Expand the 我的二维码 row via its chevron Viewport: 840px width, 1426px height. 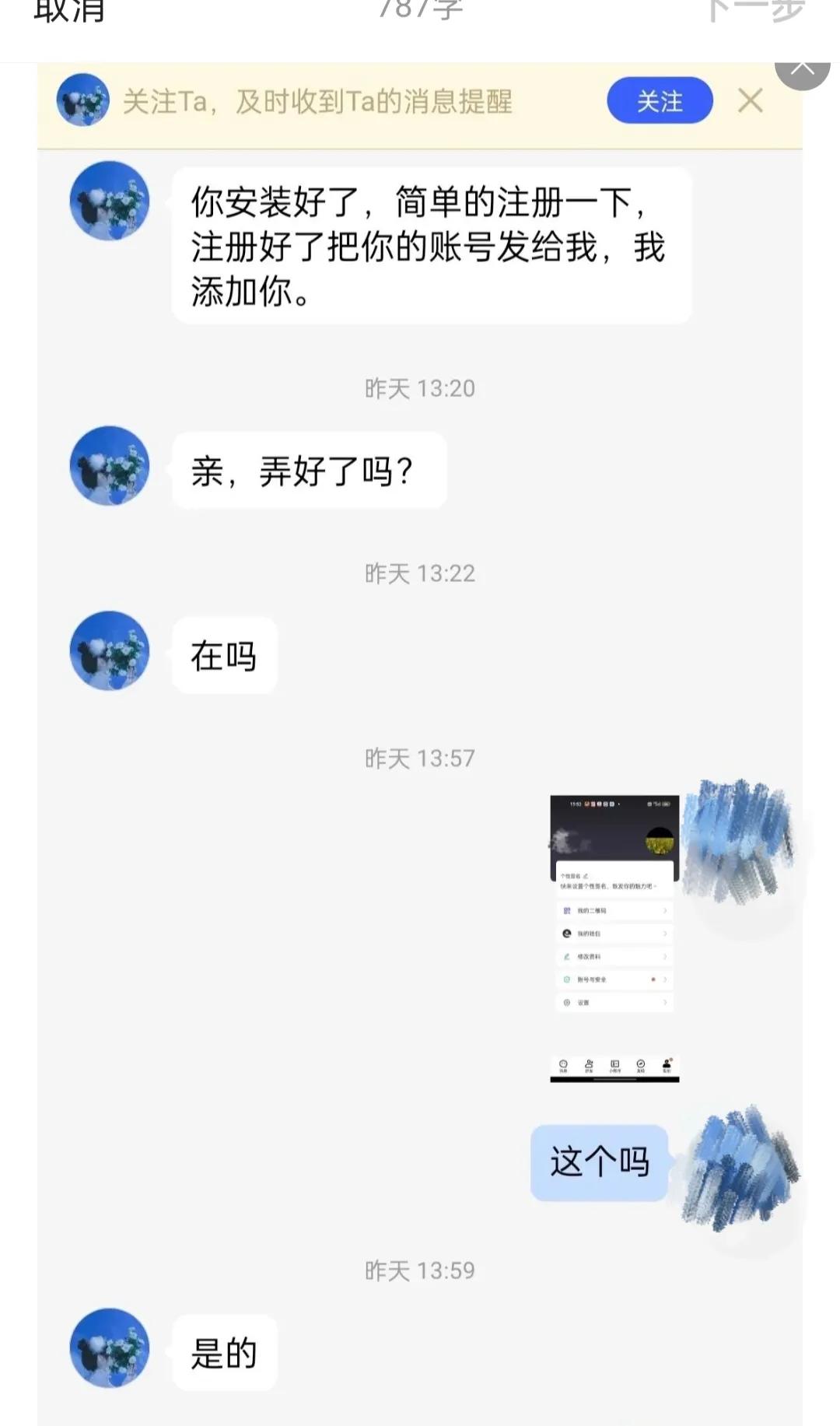665,911
